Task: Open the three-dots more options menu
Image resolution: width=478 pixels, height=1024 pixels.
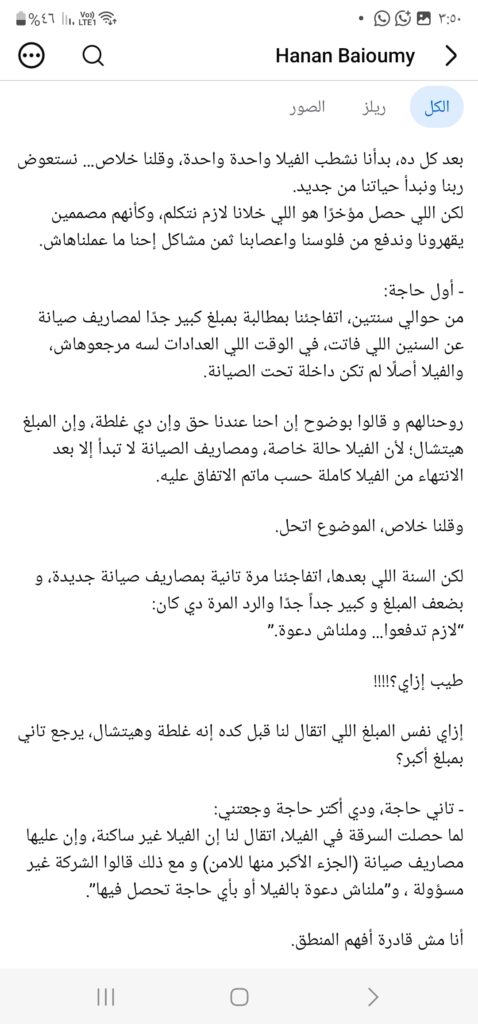Action: click(31, 57)
